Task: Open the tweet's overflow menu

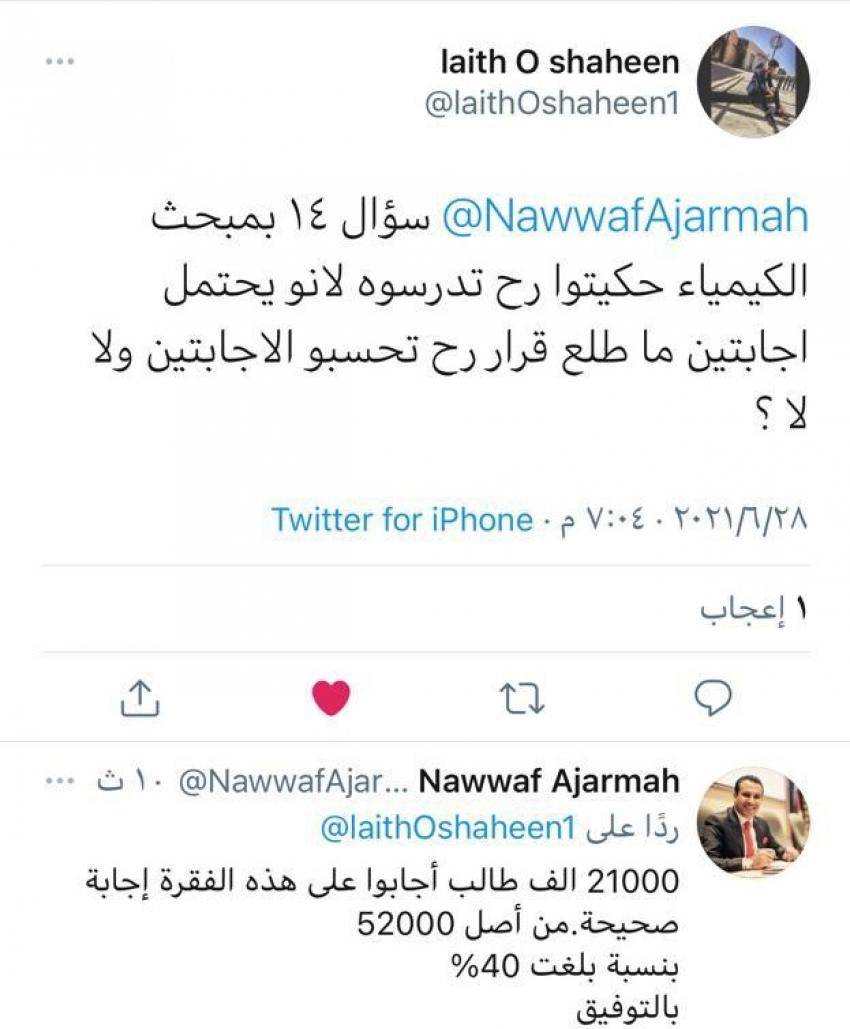Action: pyautogui.click(x=60, y=63)
